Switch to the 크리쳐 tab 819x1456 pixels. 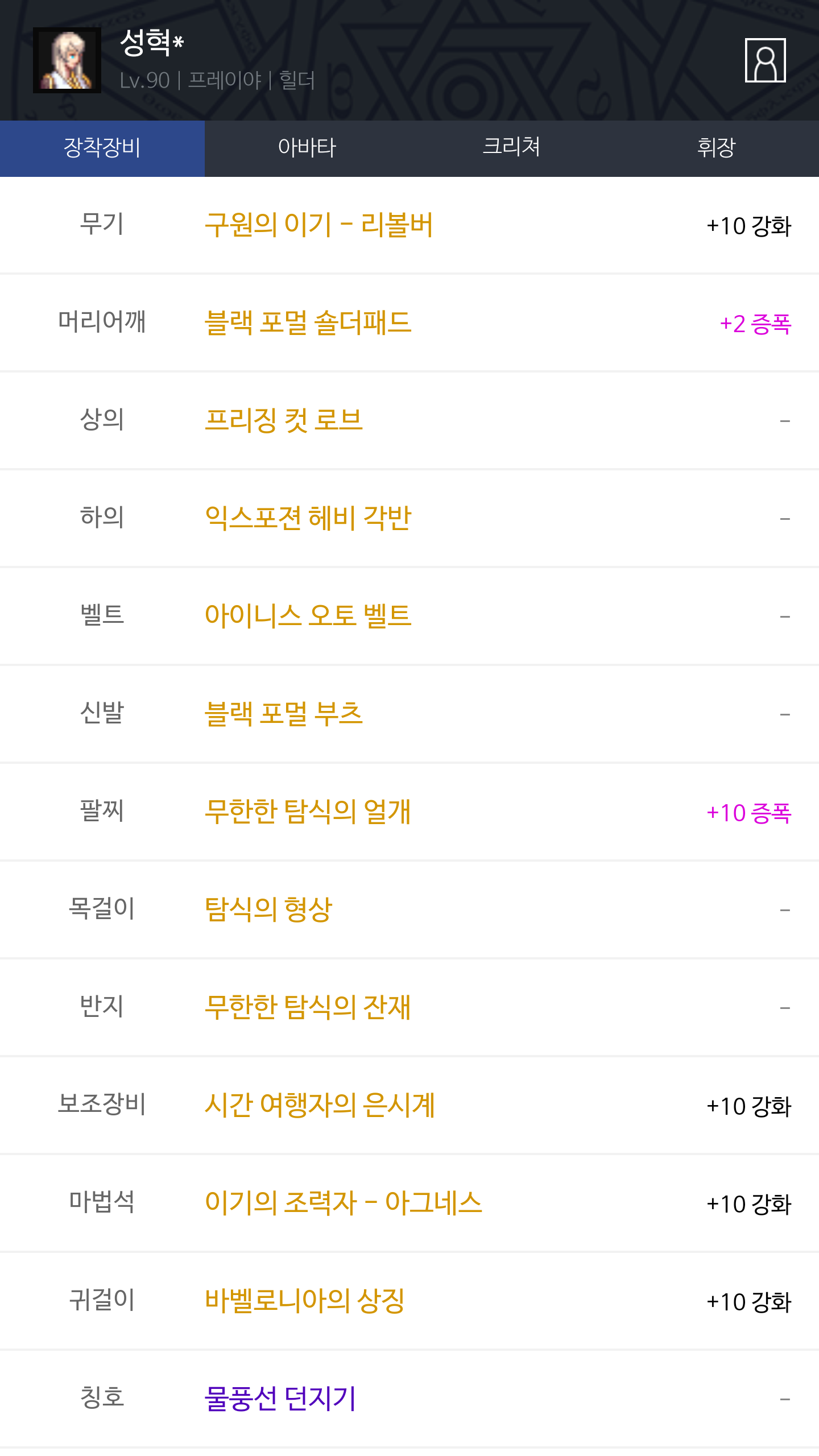pyautogui.click(x=512, y=148)
